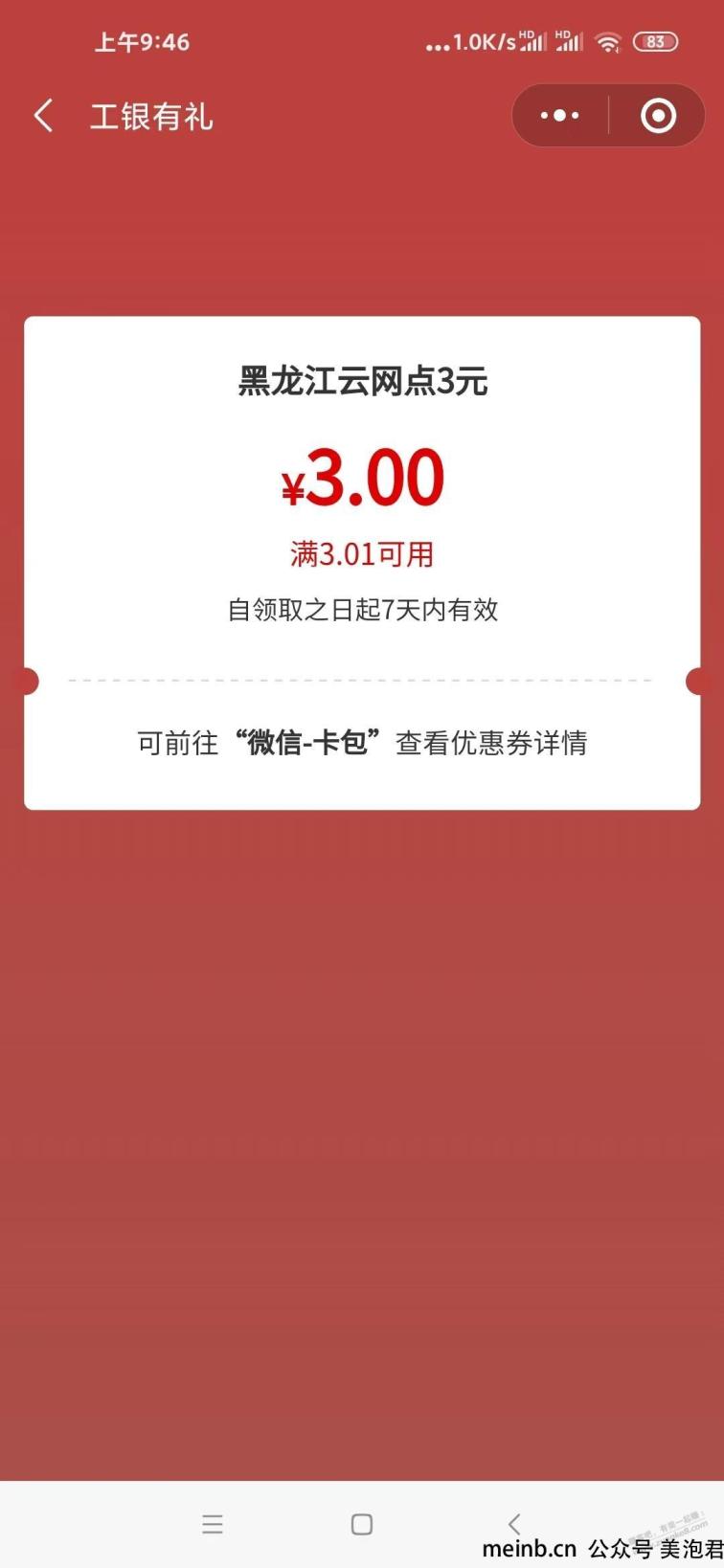Open the mini program three-dot menu
Screen dimensions: 724x1568
tap(560, 116)
